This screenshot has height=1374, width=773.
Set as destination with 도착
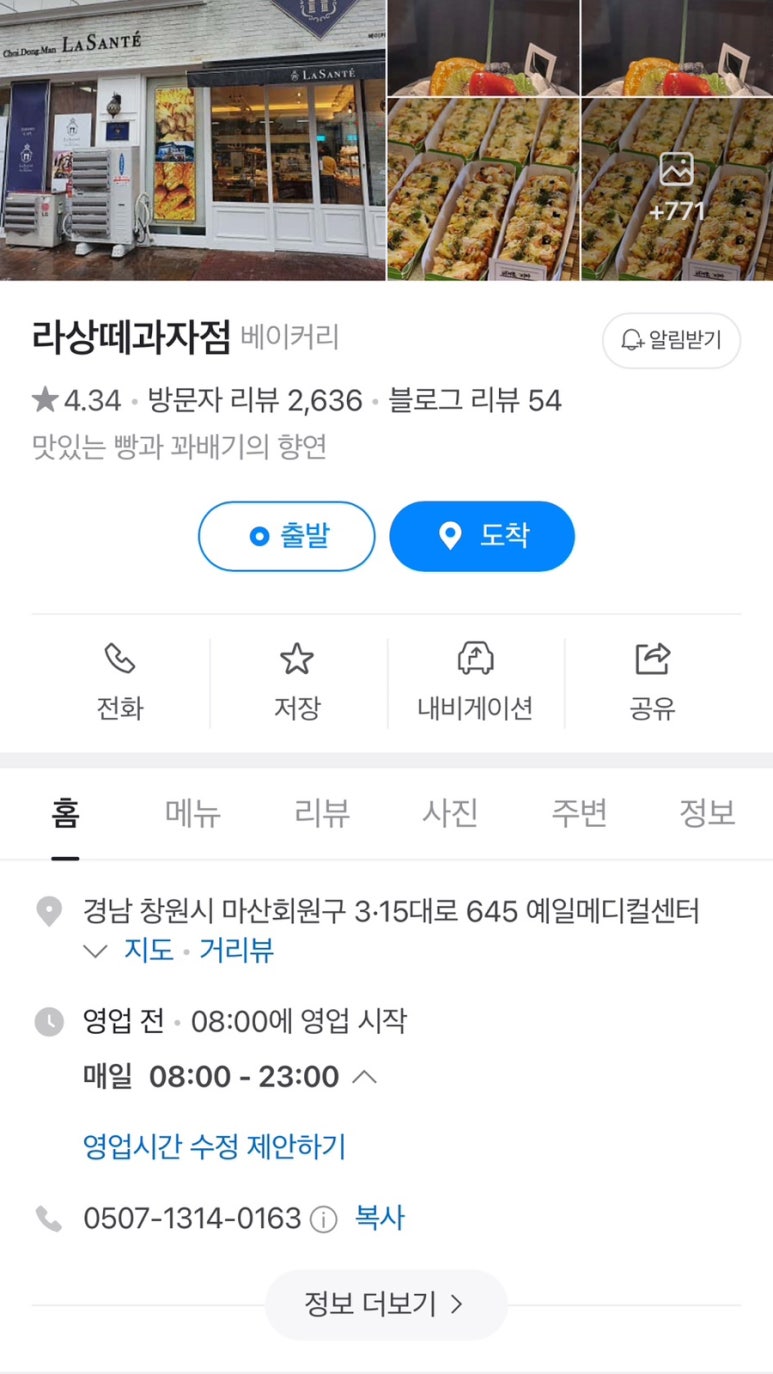pos(482,536)
